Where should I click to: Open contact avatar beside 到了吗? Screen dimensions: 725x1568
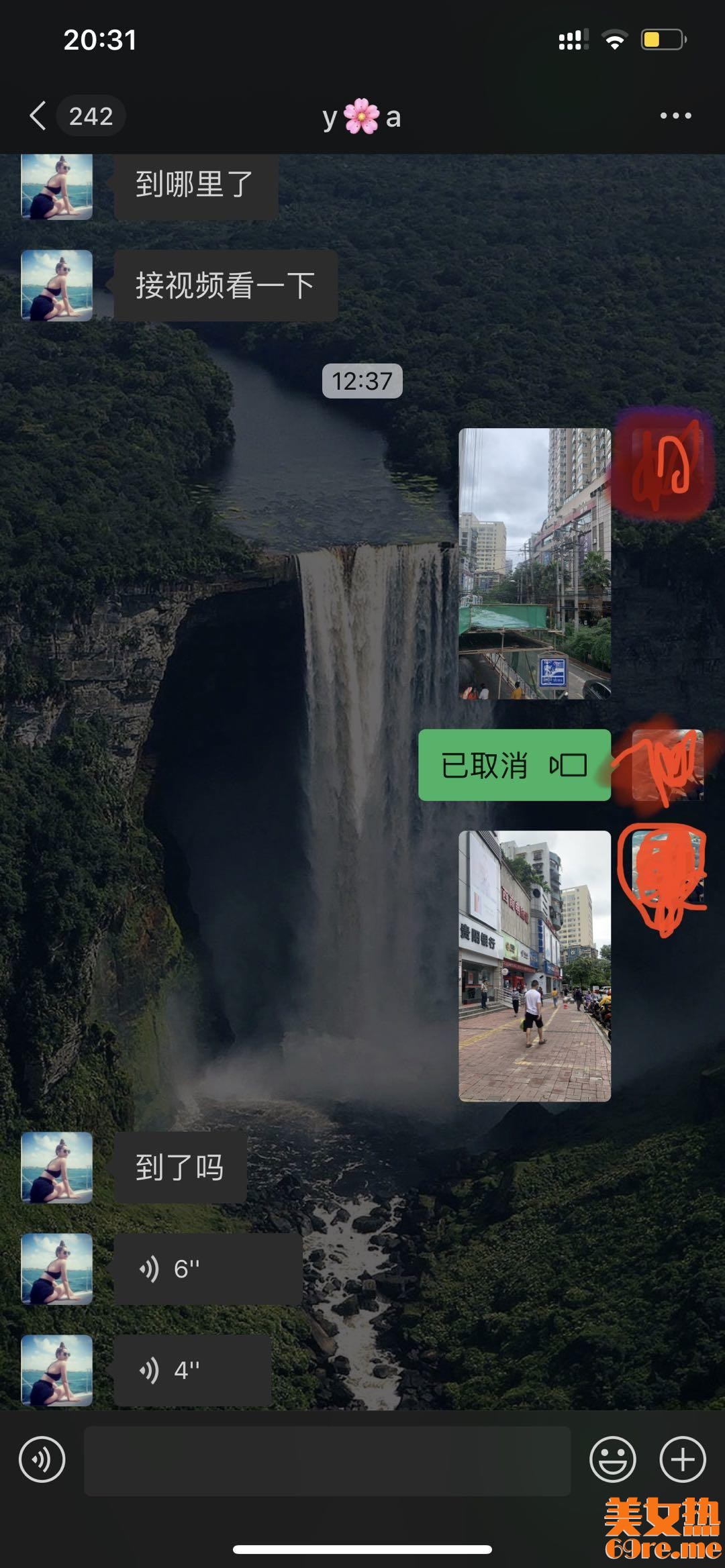pos(57,1167)
